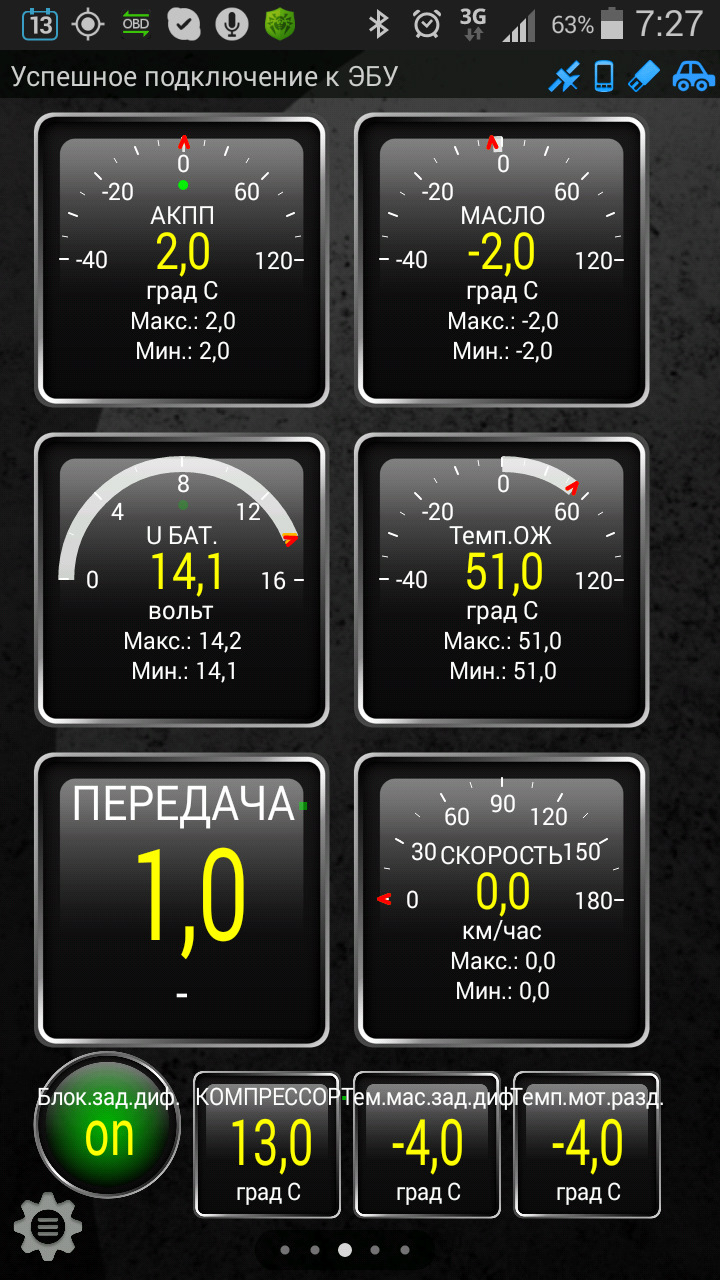
Task: Go to the last dashboard page dot
Action: [405, 1250]
